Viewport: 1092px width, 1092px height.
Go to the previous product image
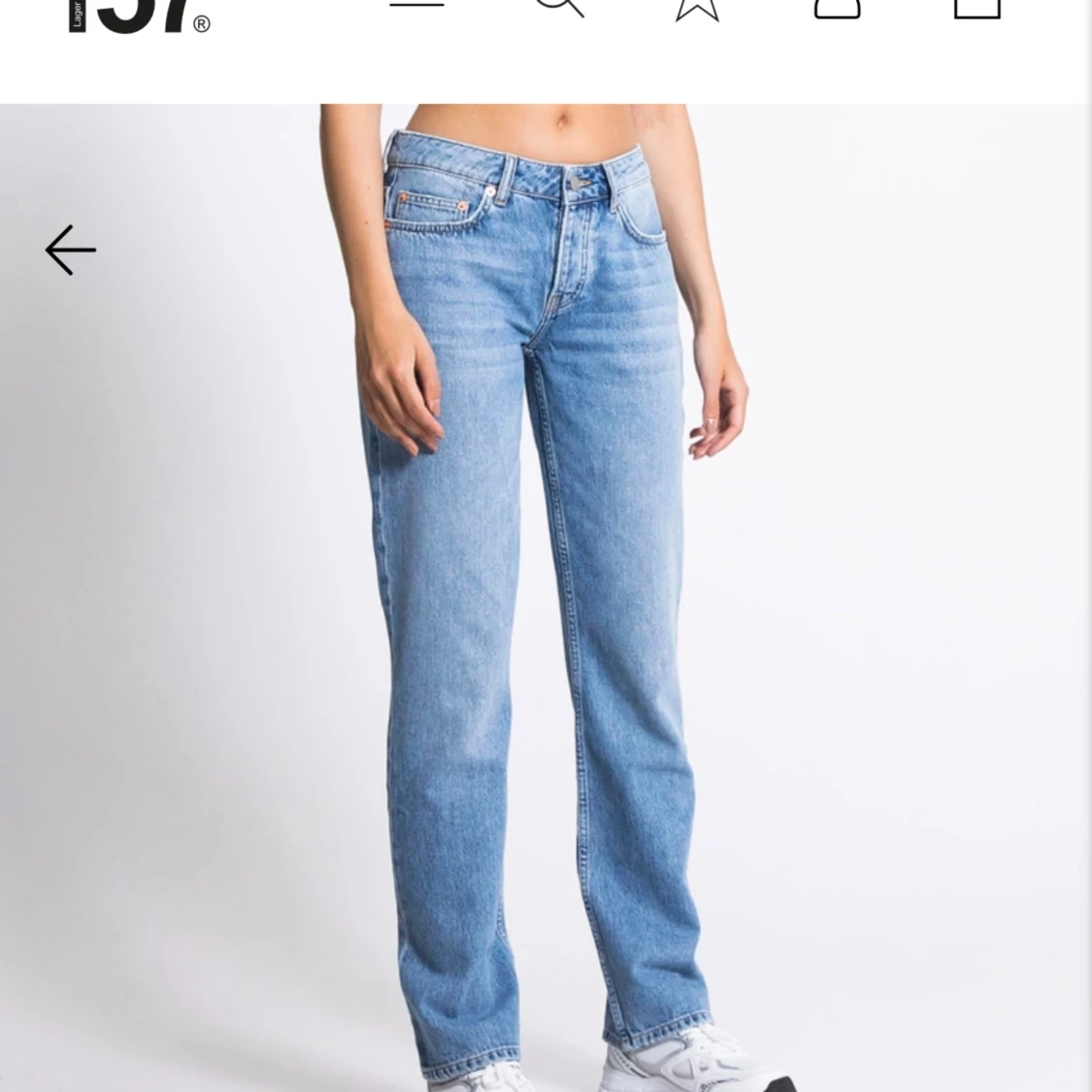[x=71, y=250]
